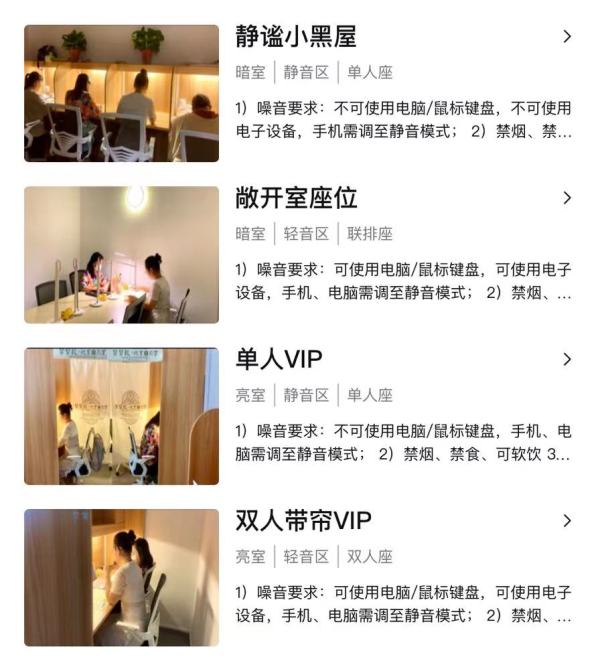
Task: Select the 单人VIP seat type
Action: 279,359
